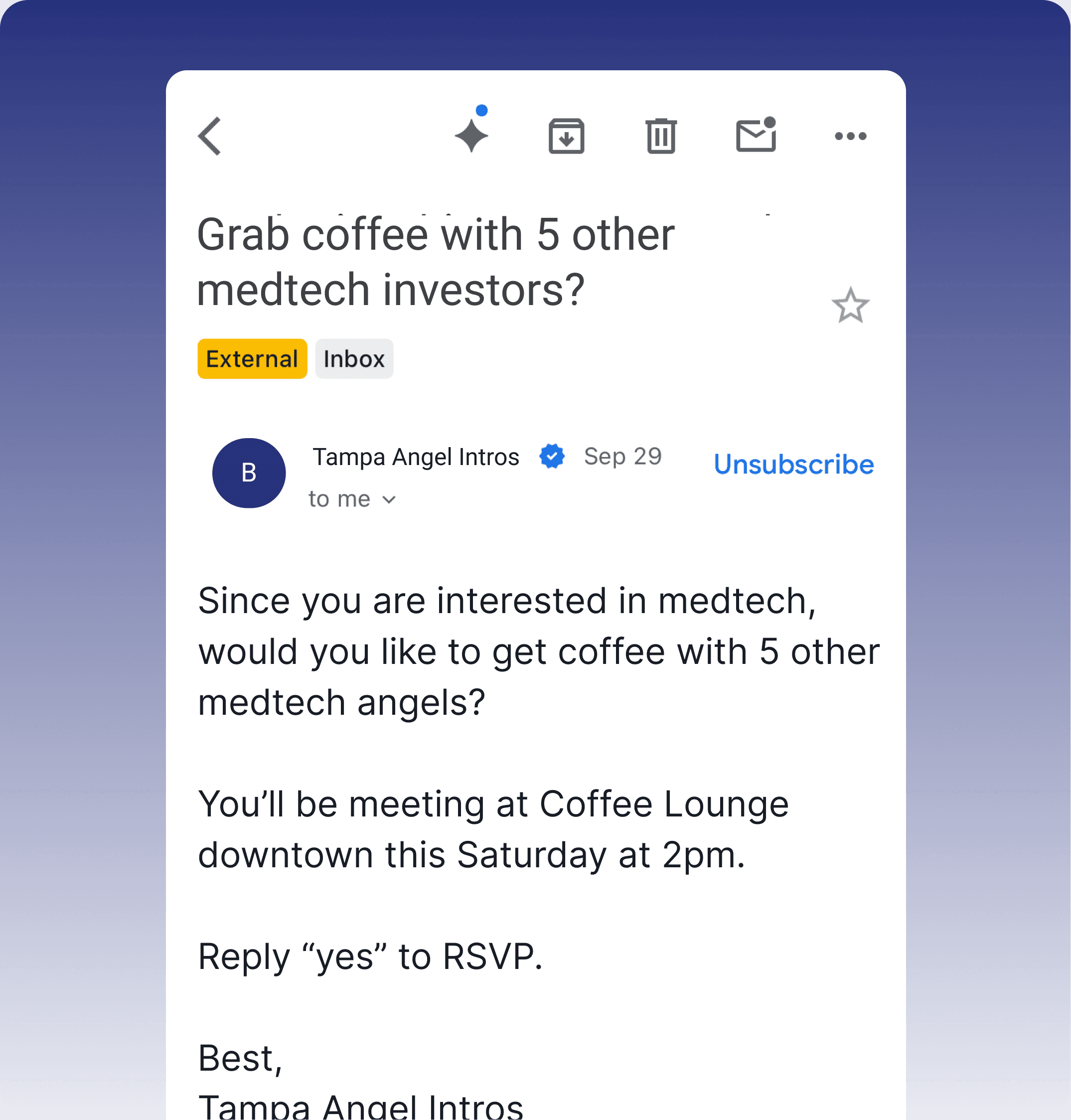Open the sender avatar labeled B

249,473
